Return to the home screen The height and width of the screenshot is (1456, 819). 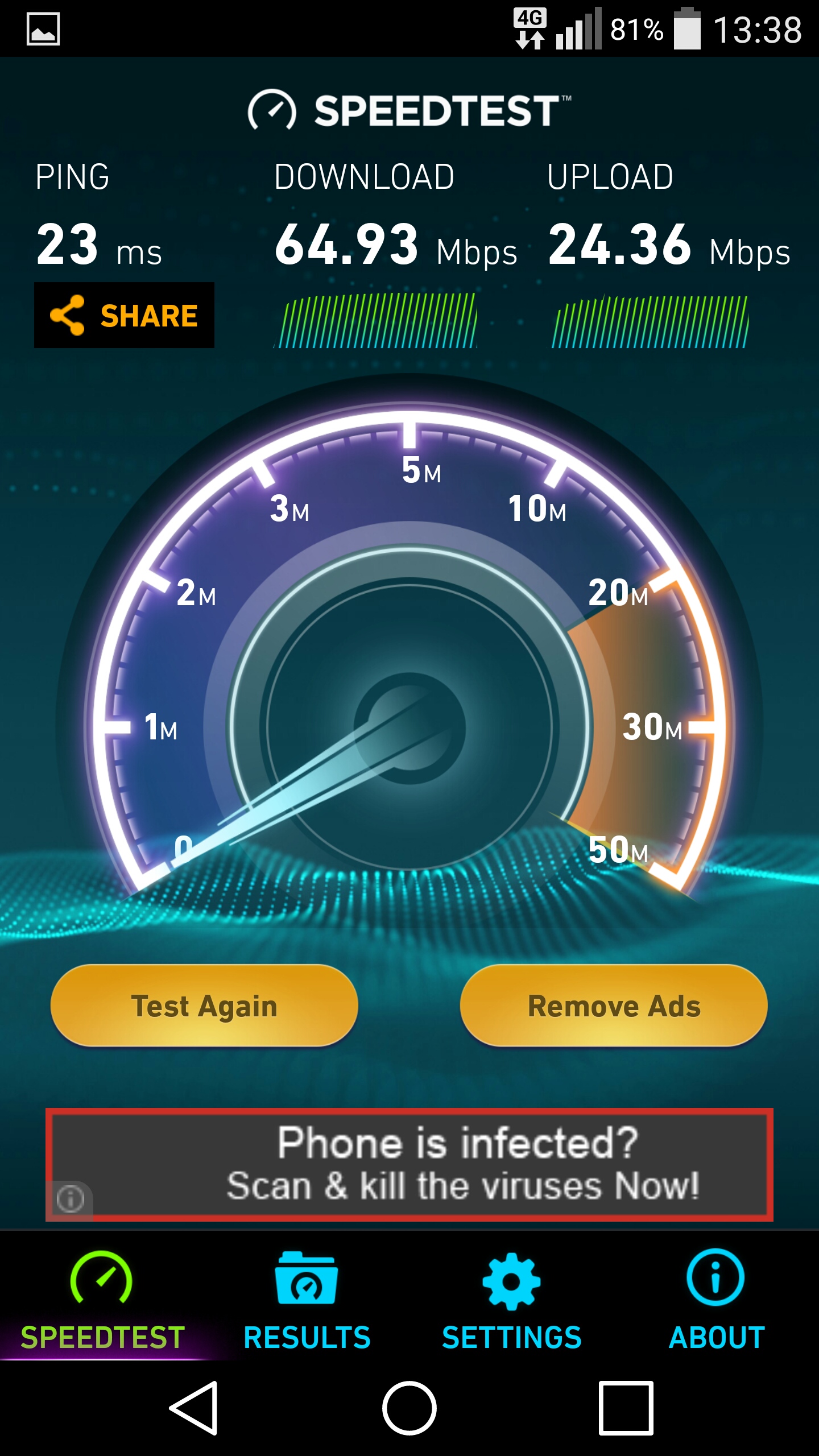(x=409, y=1408)
